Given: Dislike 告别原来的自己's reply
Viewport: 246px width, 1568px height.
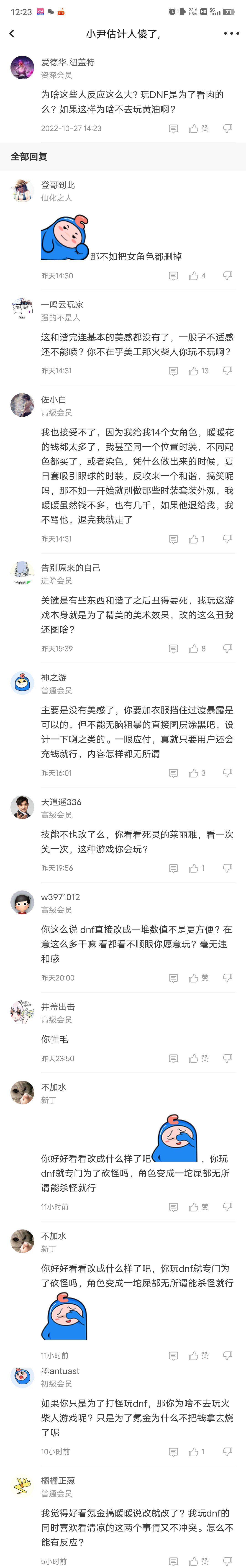Looking at the screenshot, I should [227, 648].
